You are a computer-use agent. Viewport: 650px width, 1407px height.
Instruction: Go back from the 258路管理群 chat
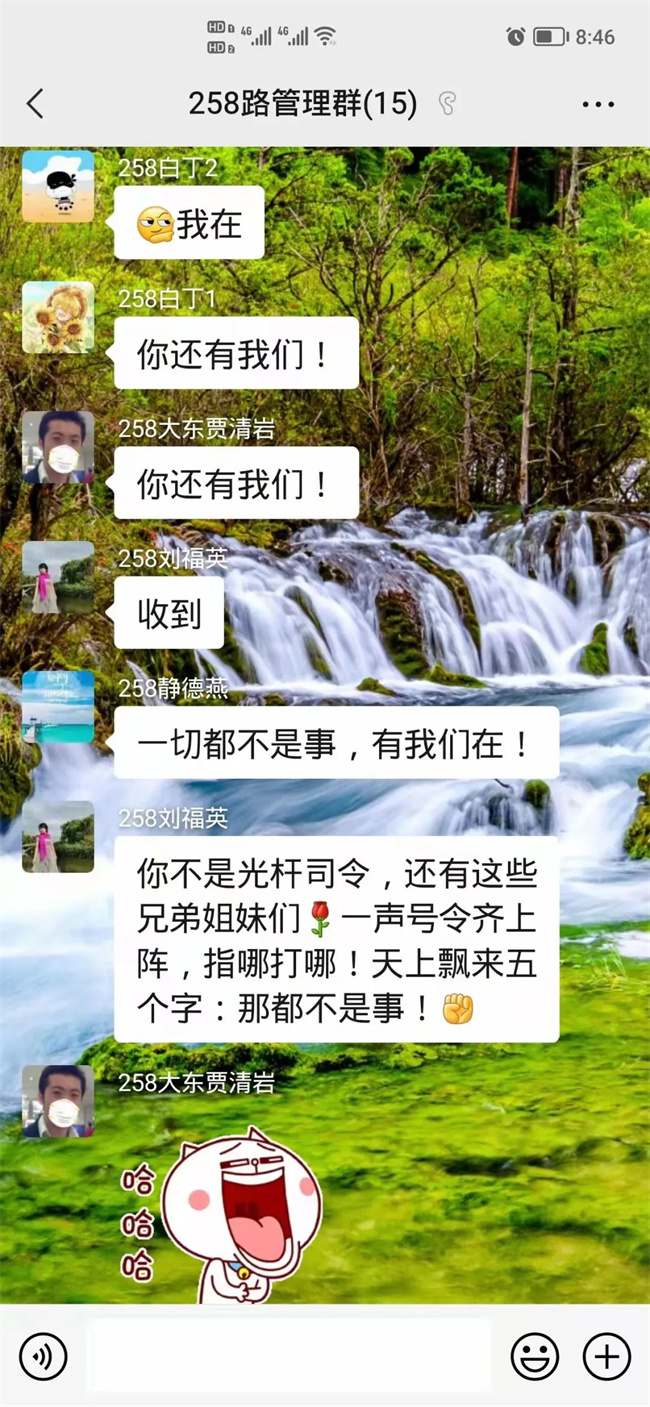36,104
